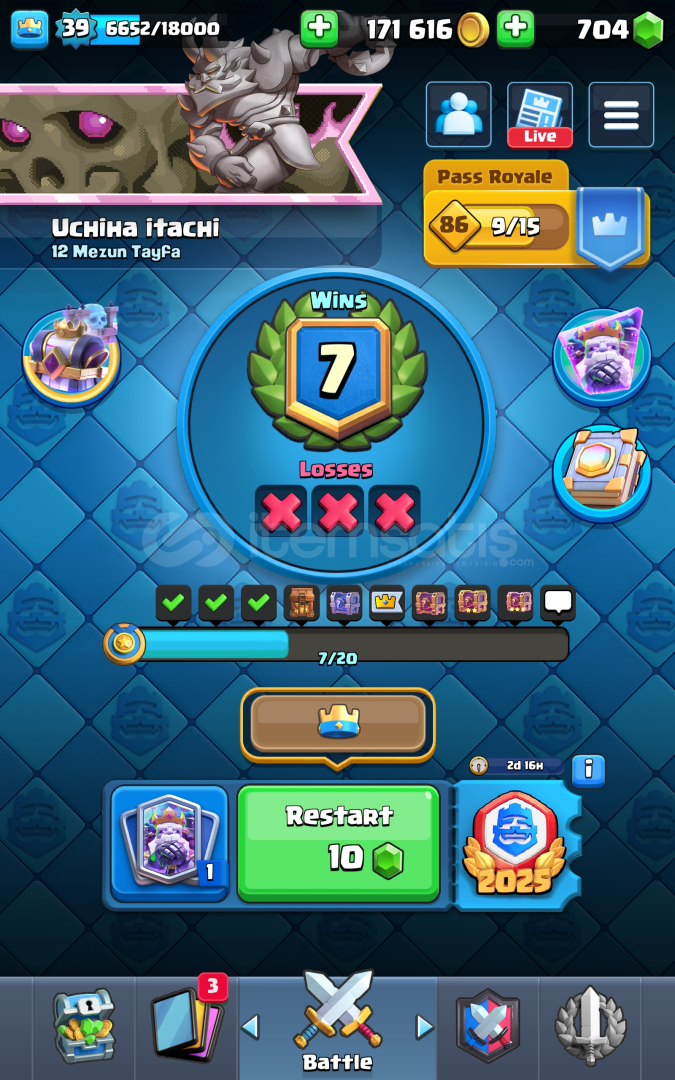The image size is (675, 1080).
Task: Open the chat bubble reward marker
Action: [x=558, y=602]
